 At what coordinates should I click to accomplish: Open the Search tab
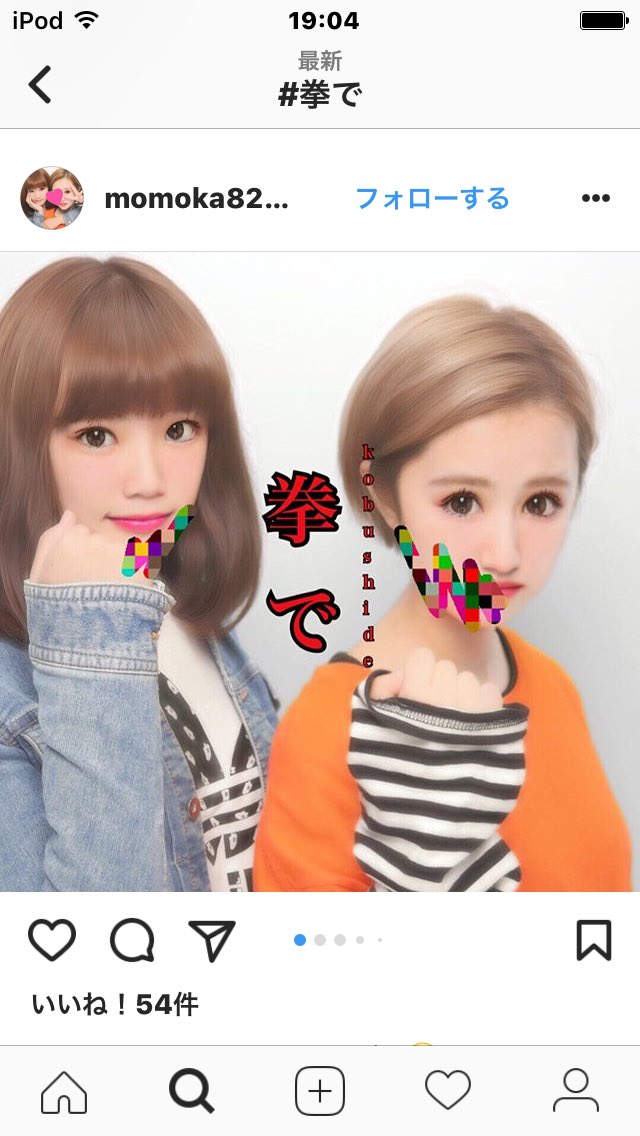pyautogui.click(x=192, y=1091)
